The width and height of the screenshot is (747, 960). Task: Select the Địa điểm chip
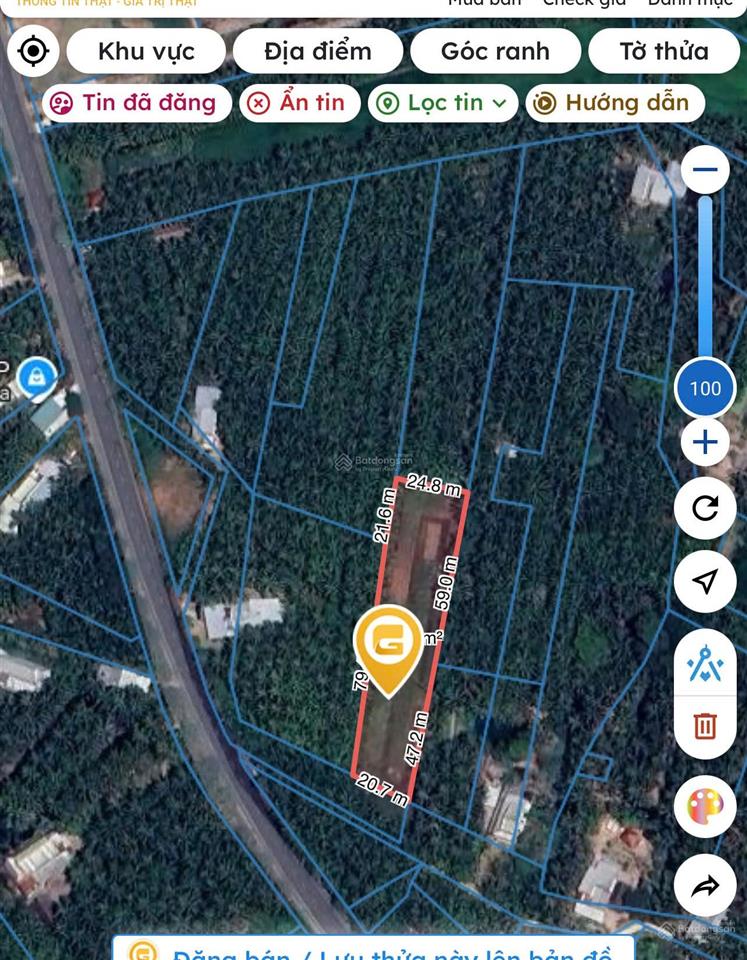tap(318, 51)
